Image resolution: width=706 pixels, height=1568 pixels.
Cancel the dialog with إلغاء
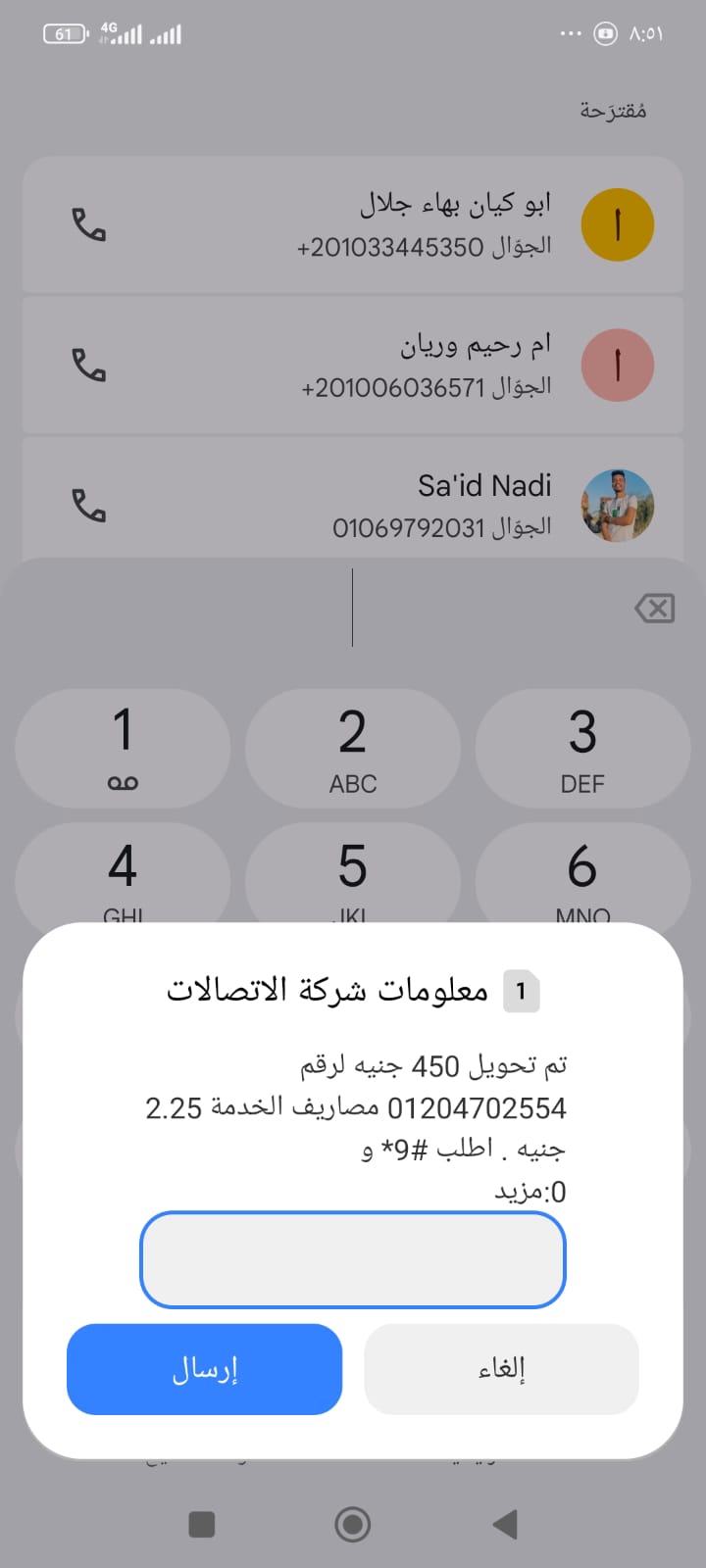point(501,1369)
